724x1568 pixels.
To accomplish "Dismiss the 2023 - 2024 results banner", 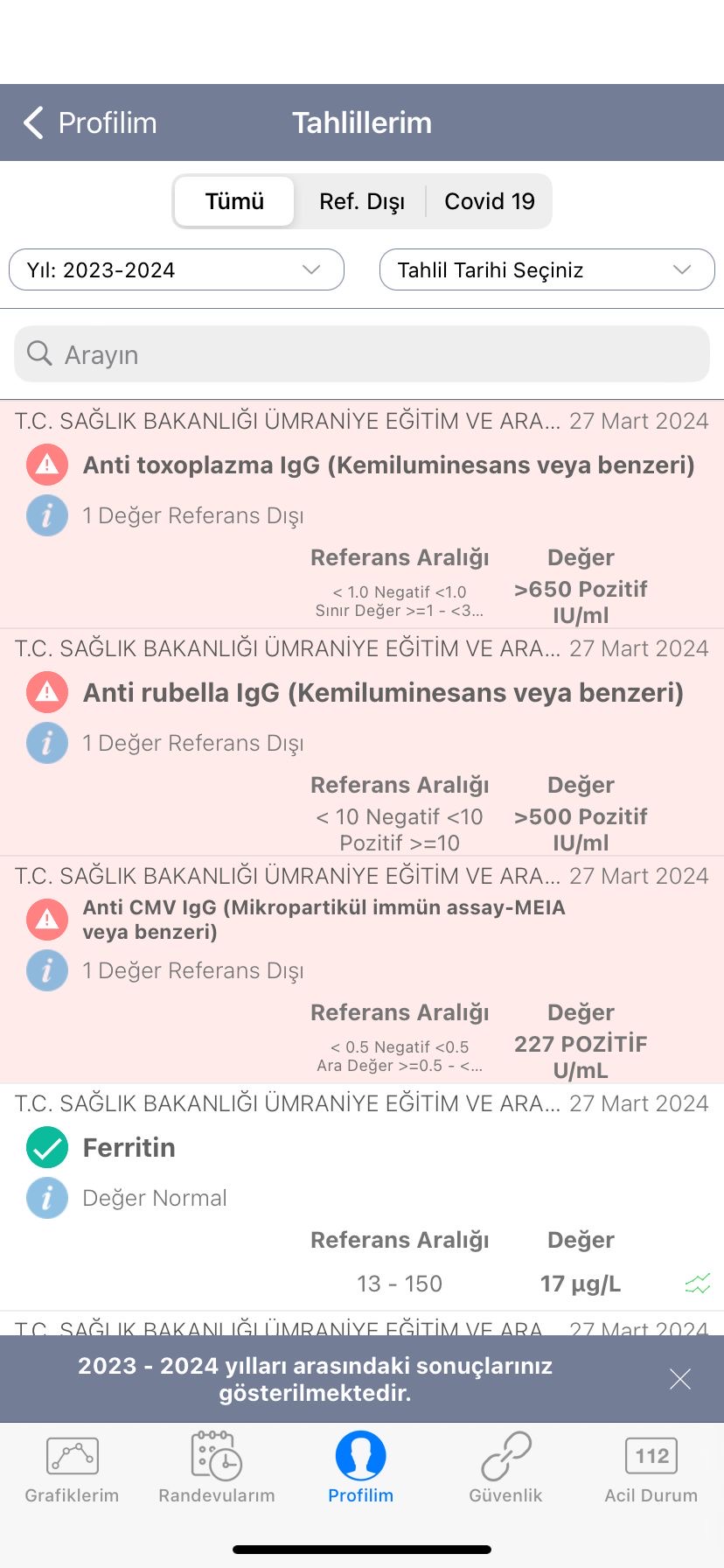I will coord(679,1379).
